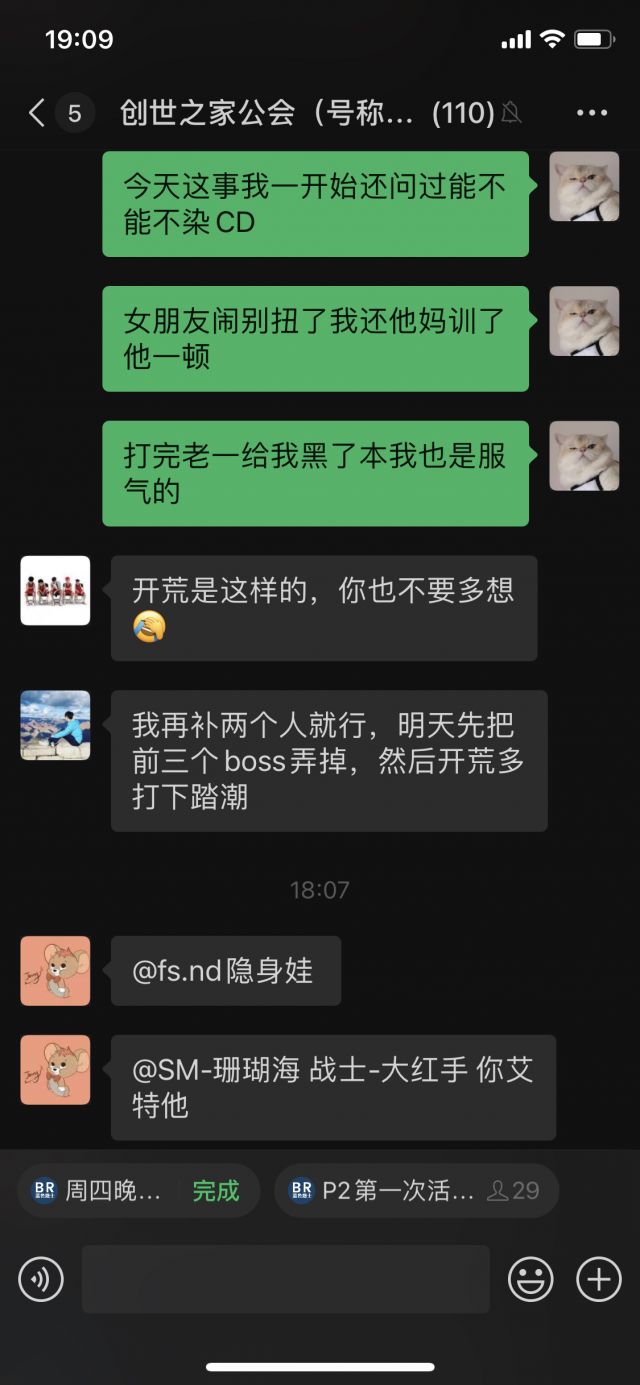This screenshot has width=640, height=1385.
Task: Open the emoji picker
Action: (x=531, y=1279)
